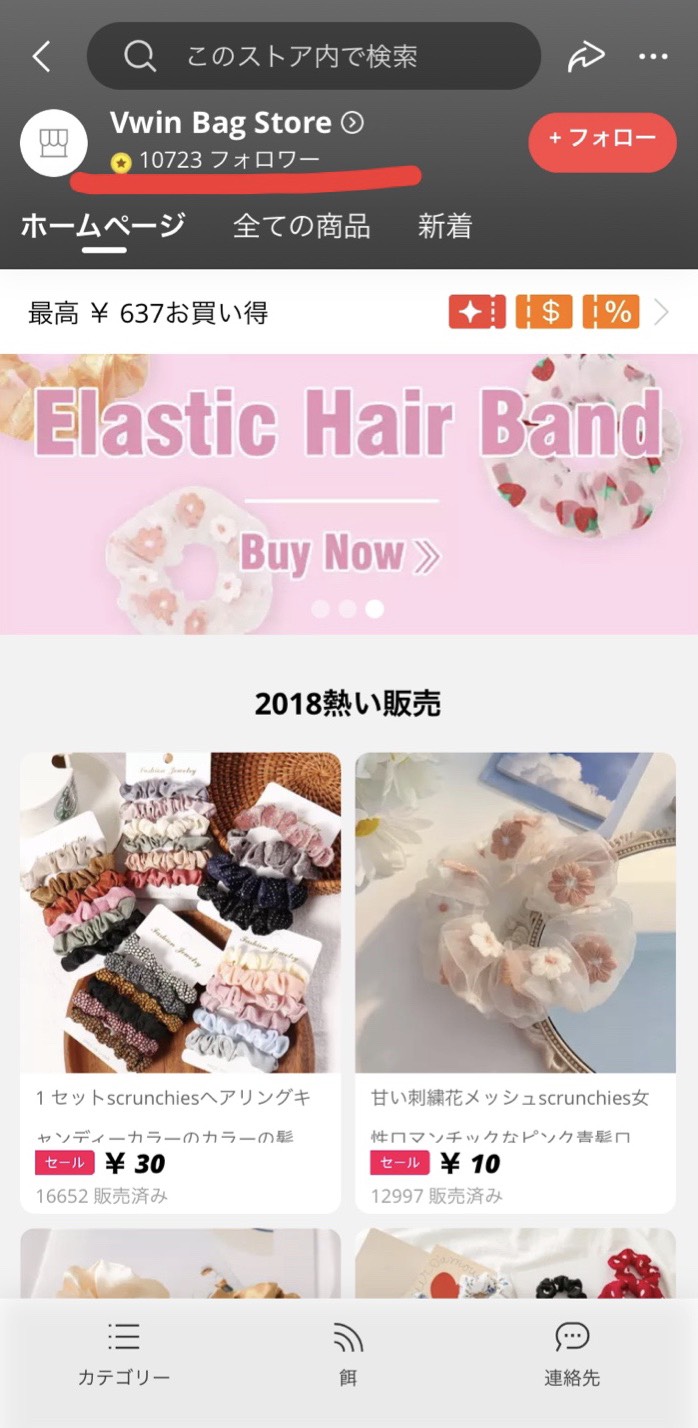Open Vwin Bag Store details
This screenshot has height=1428, width=698.
[x=236, y=123]
